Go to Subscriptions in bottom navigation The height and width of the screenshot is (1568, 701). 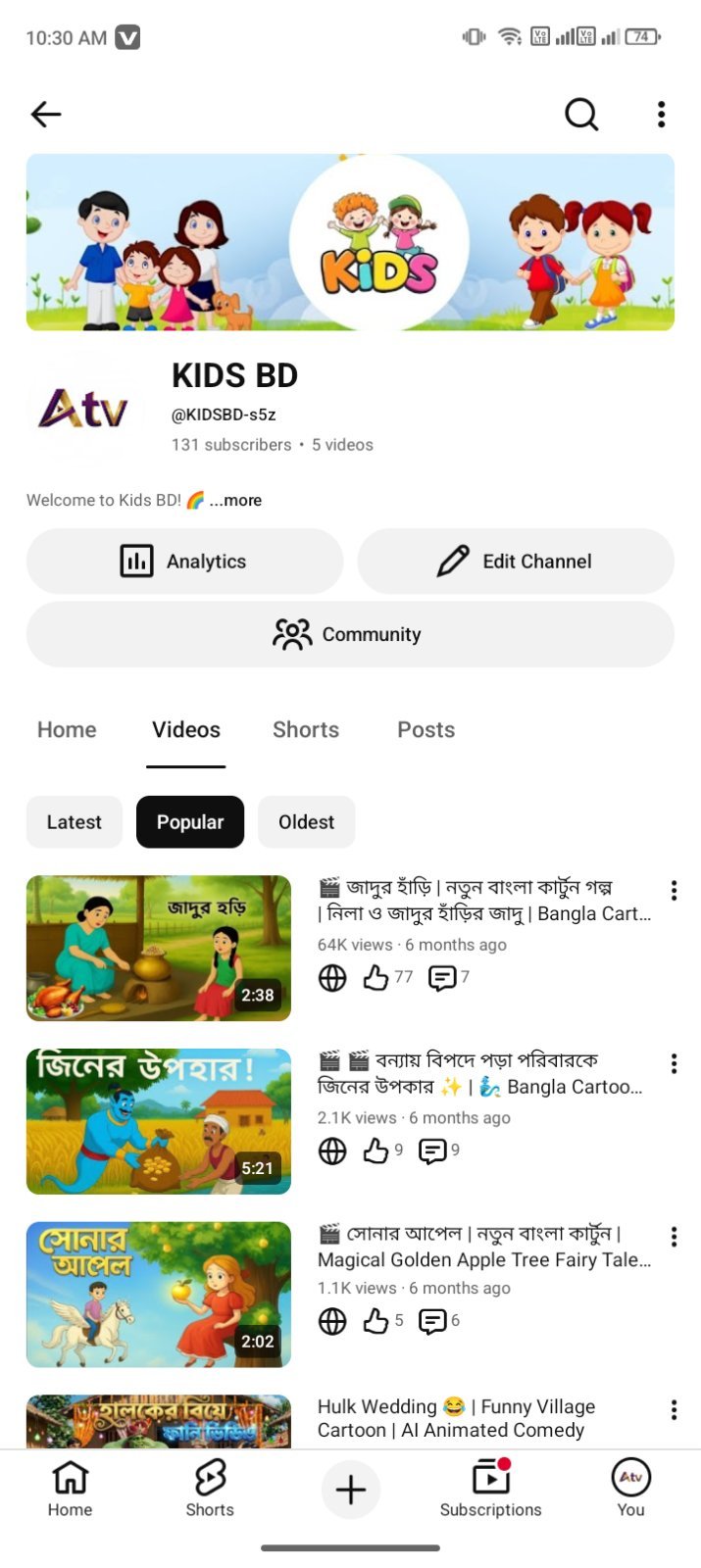point(490,1489)
